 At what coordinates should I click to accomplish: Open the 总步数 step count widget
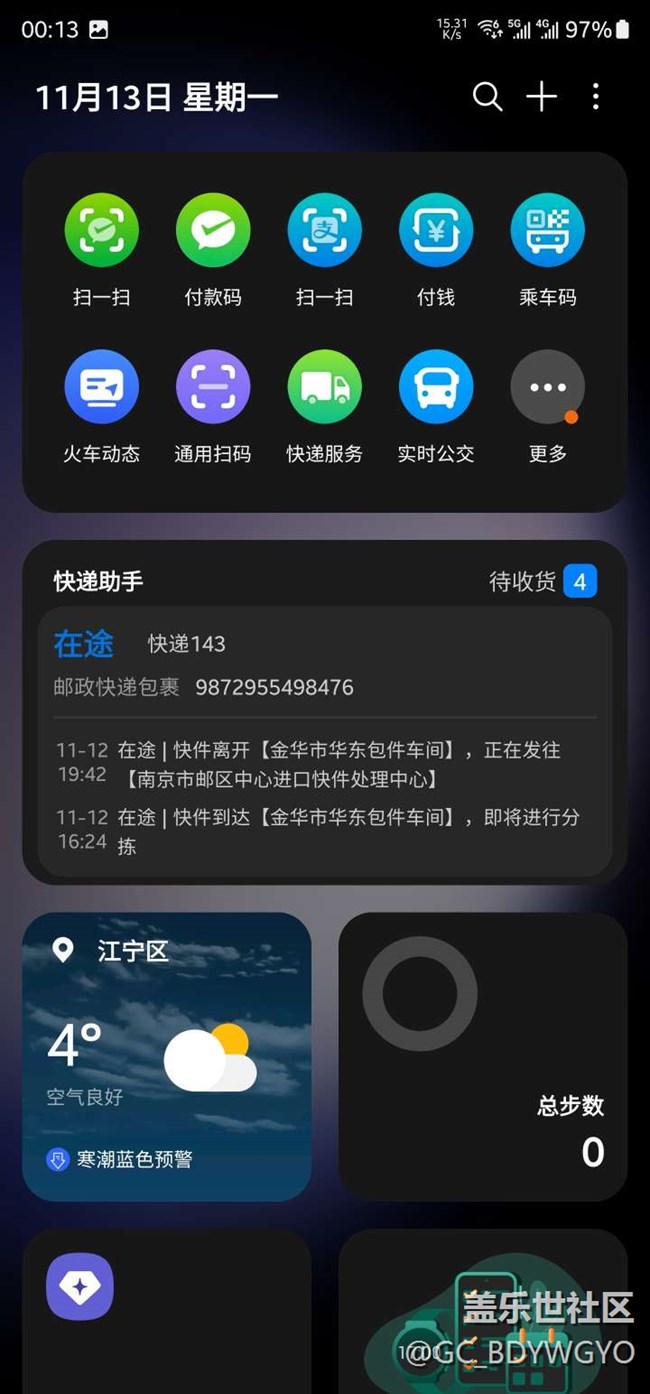[x=483, y=1056]
